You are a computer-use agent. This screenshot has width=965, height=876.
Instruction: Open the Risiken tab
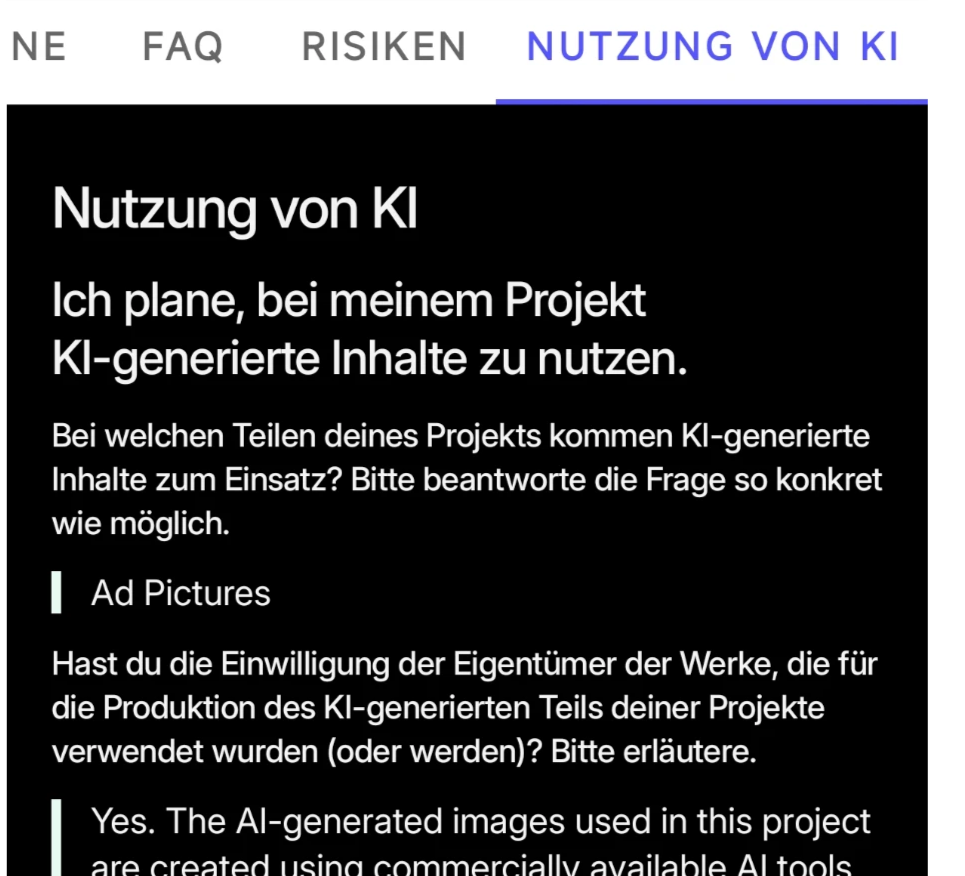pos(384,46)
